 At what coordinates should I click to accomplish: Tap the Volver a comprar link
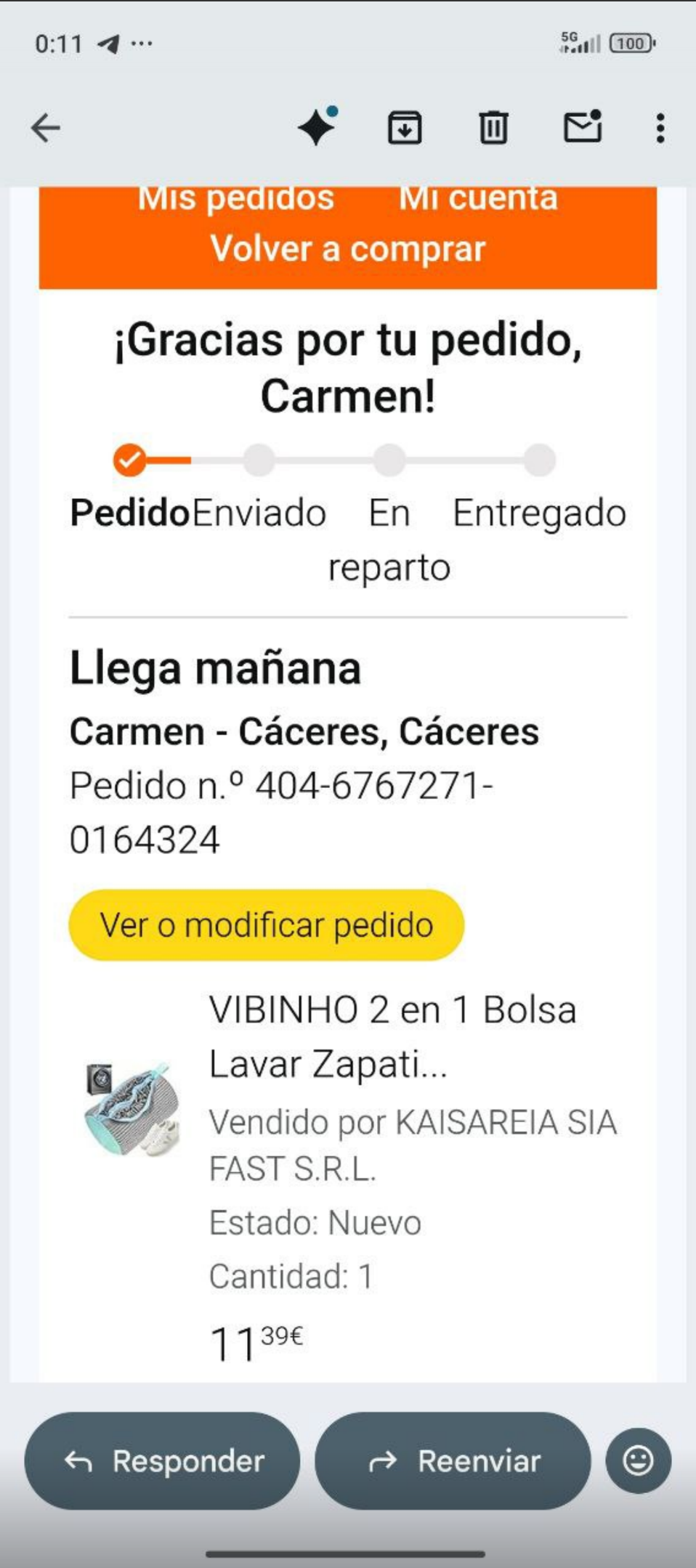[348, 249]
